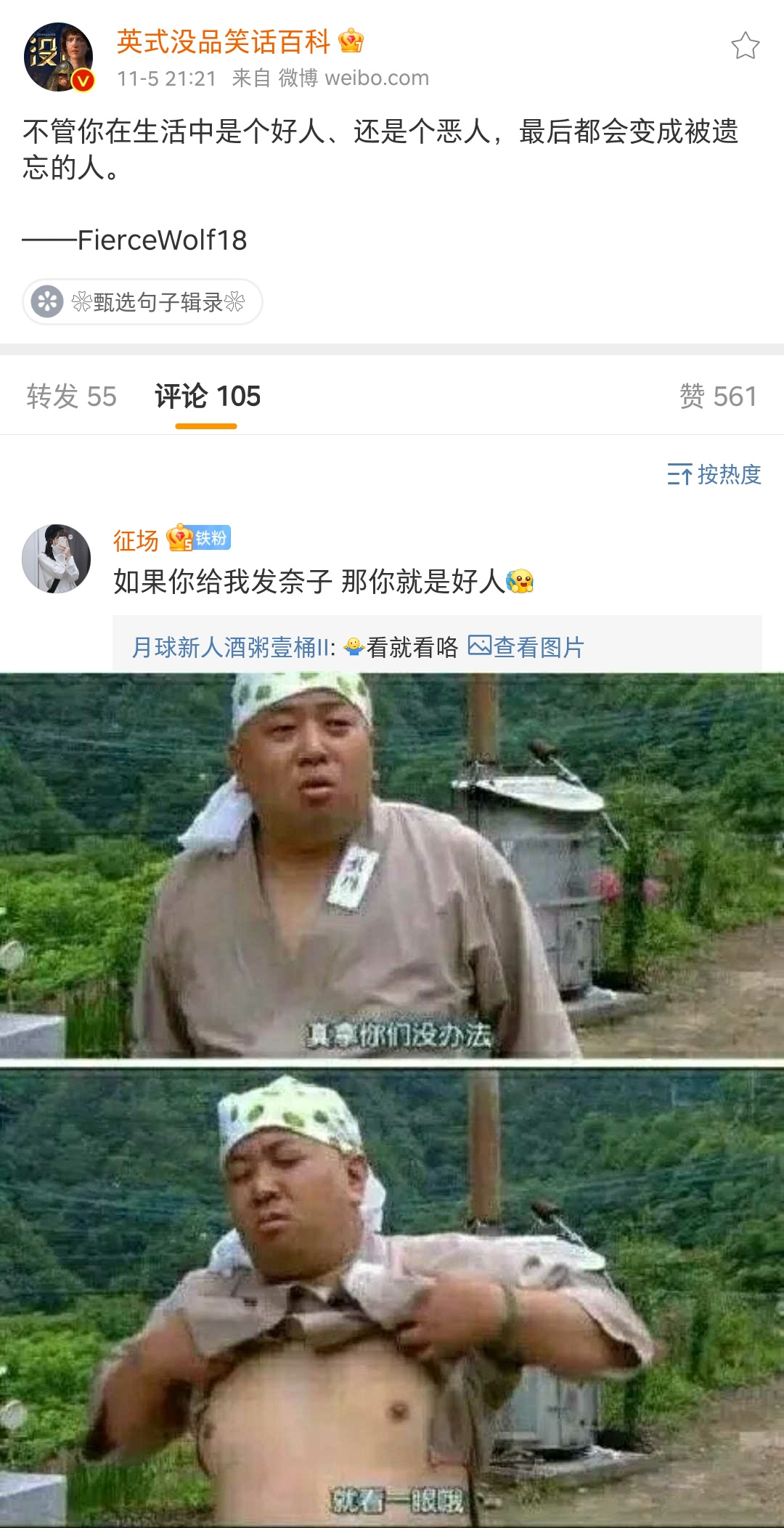Open commenter 征场's avatar
The image size is (784, 1528).
coord(57,558)
